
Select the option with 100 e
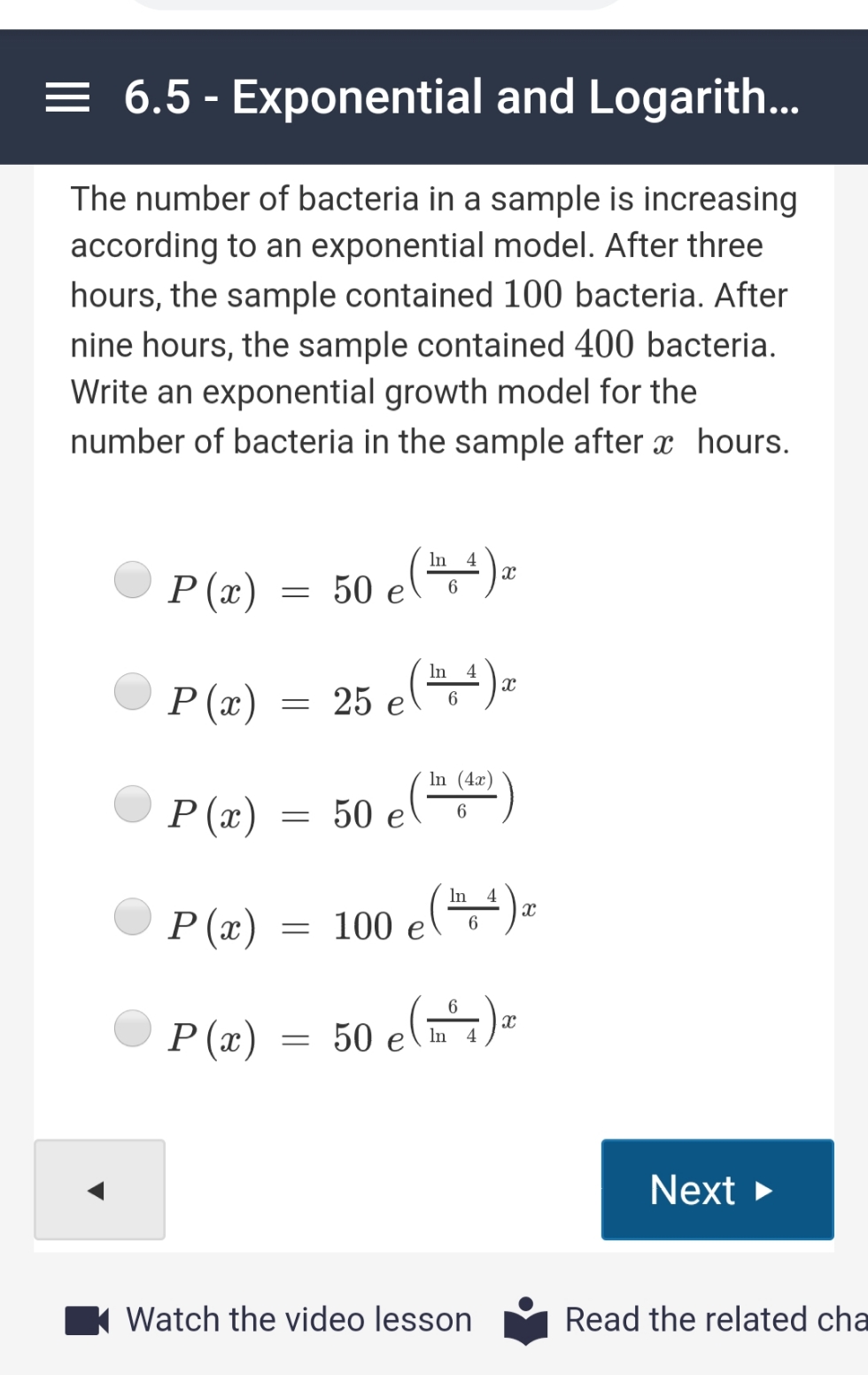click(x=132, y=918)
